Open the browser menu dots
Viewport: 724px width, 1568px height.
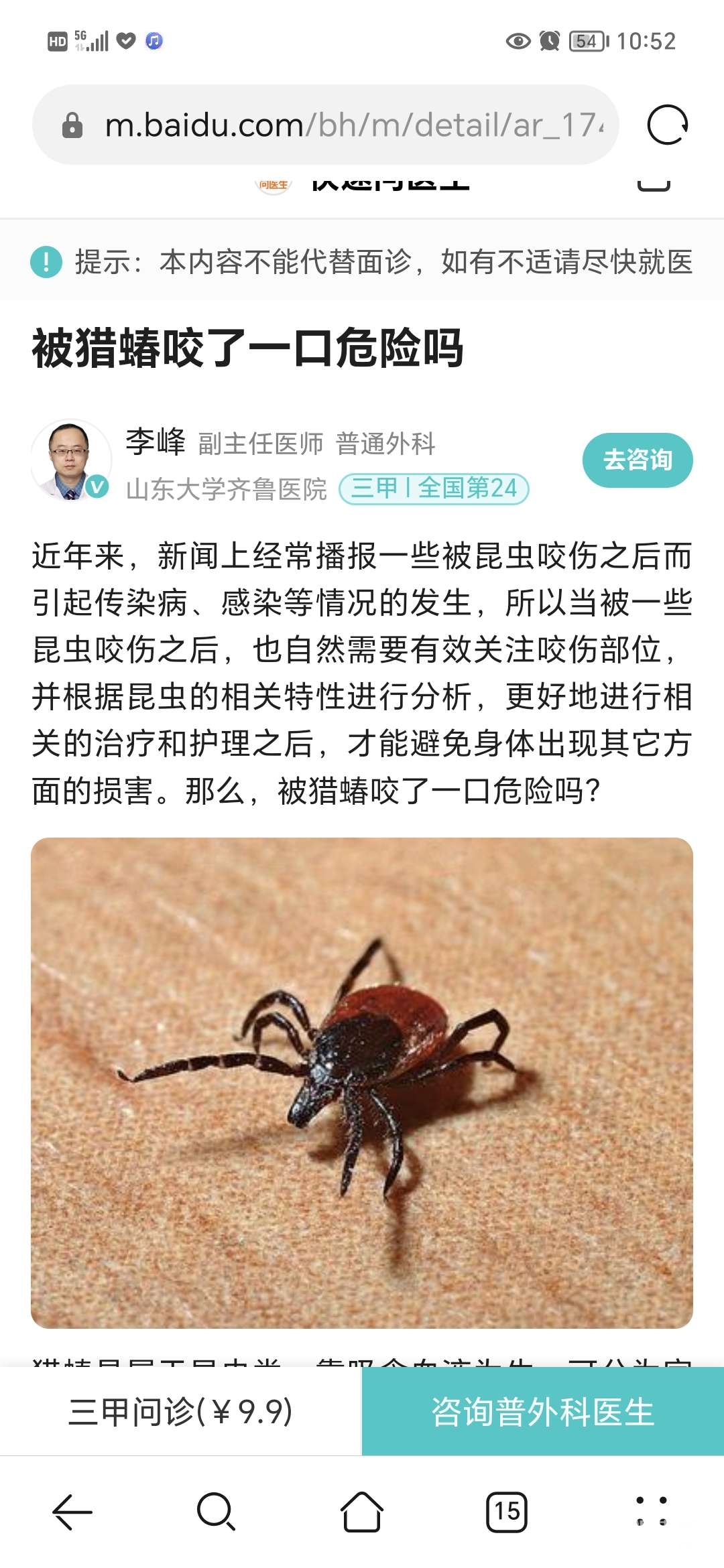652,1512
